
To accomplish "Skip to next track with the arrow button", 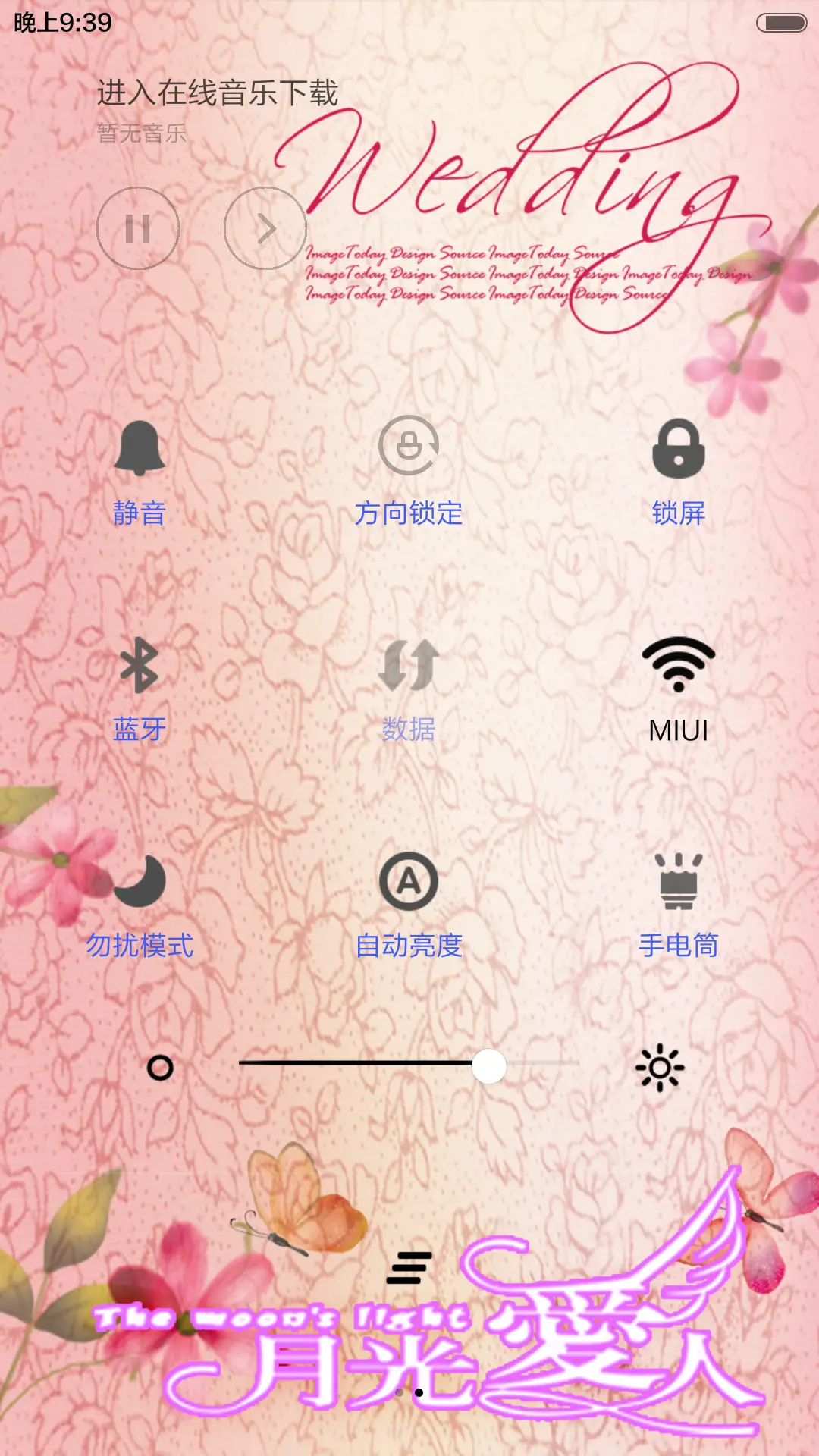I will (263, 227).
